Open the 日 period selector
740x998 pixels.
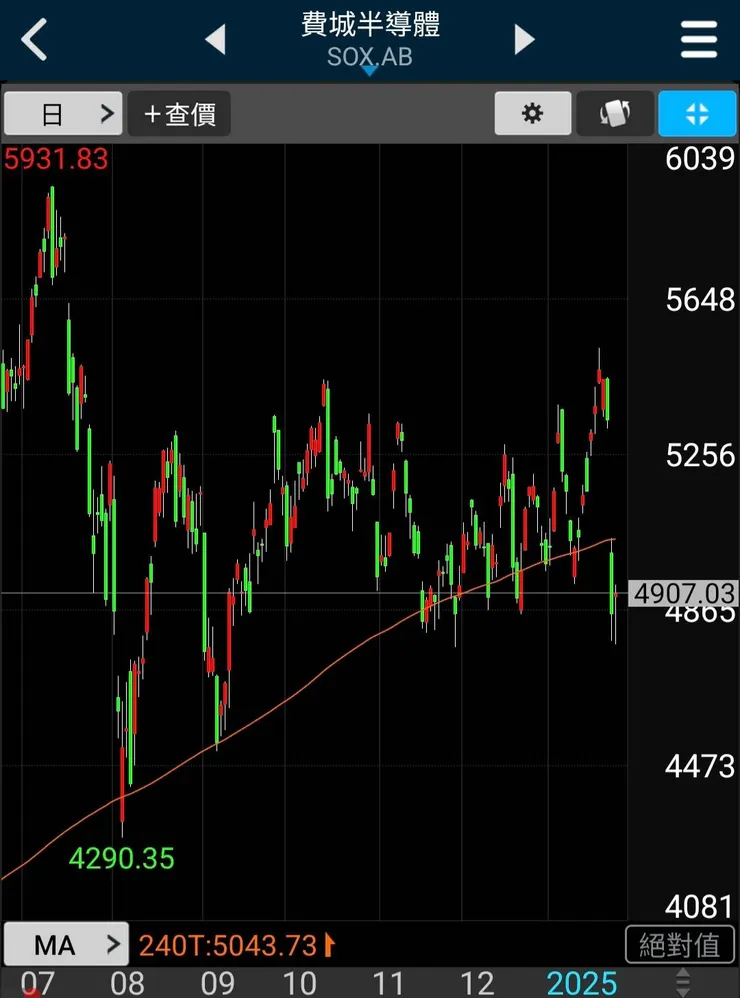coord(63,114)
